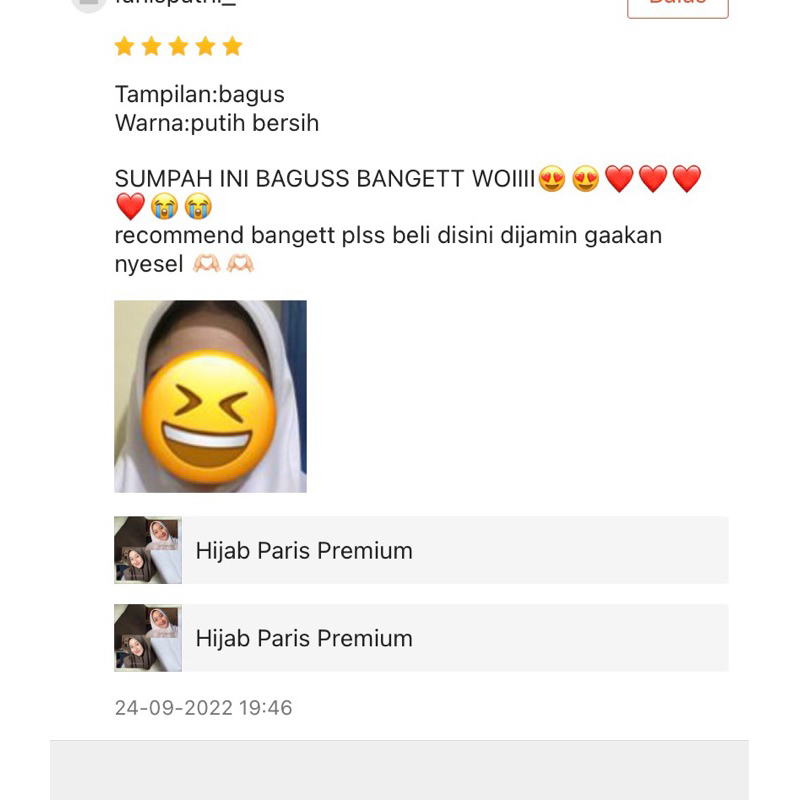Open the first Hijab Paris Premium product row
The height and width of the screenshot is (800, 800).
(420, 550)
